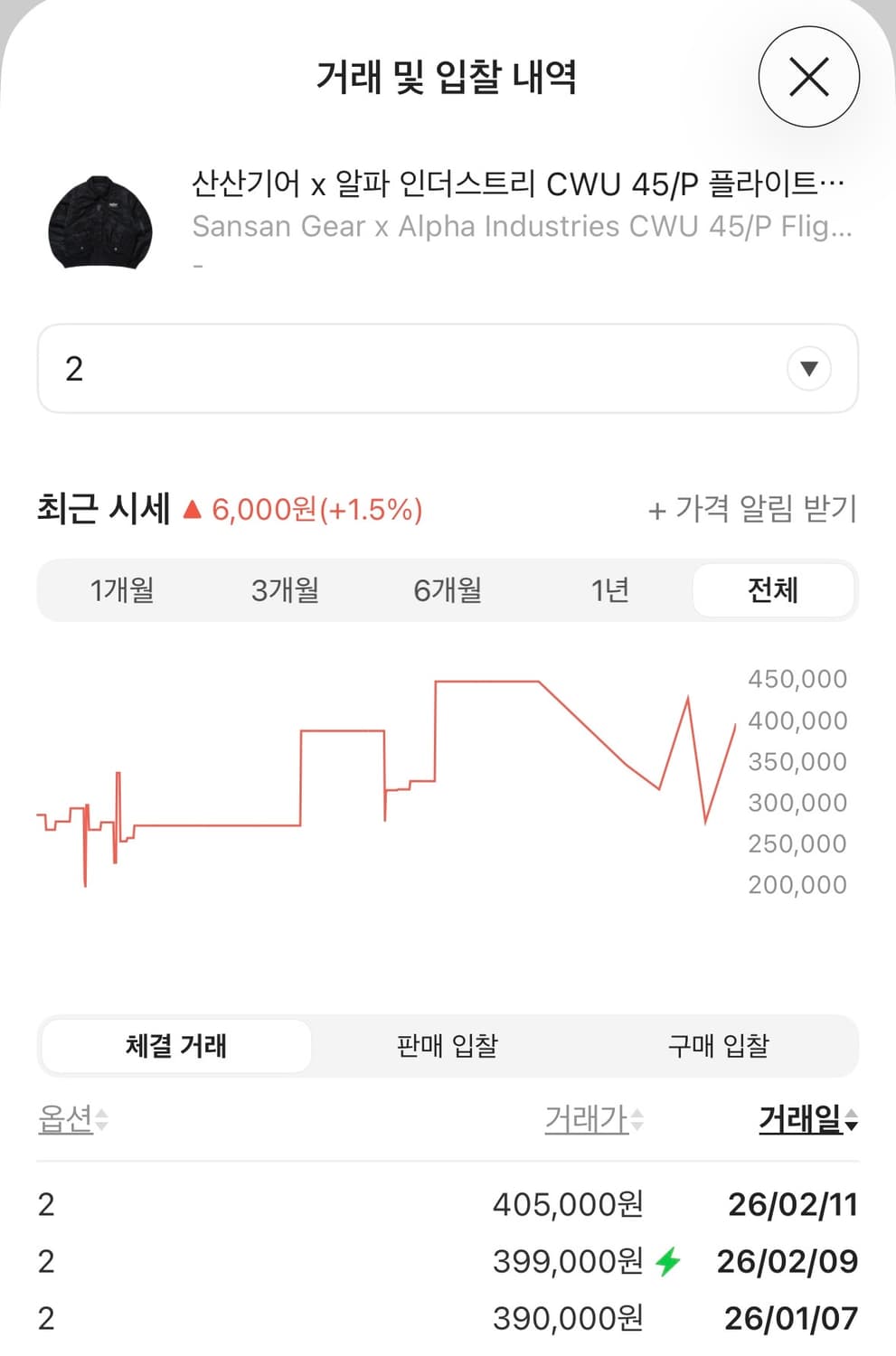Screen dimensions: 896x1356
Task: Select the 1개월 price period
Action: pos(122,589)
